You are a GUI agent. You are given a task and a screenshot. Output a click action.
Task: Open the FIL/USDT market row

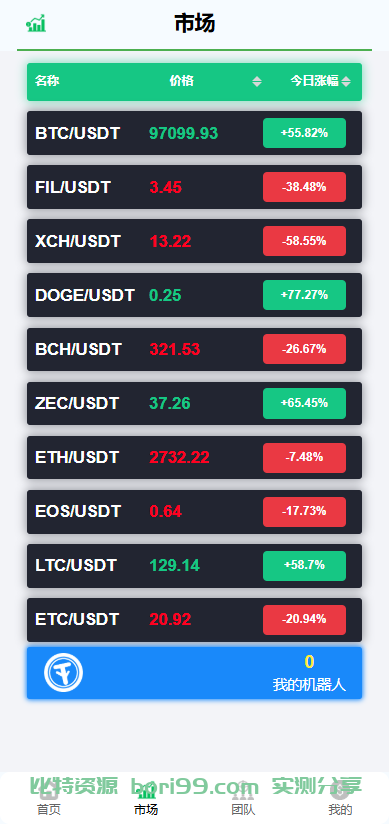click(194, 187)
